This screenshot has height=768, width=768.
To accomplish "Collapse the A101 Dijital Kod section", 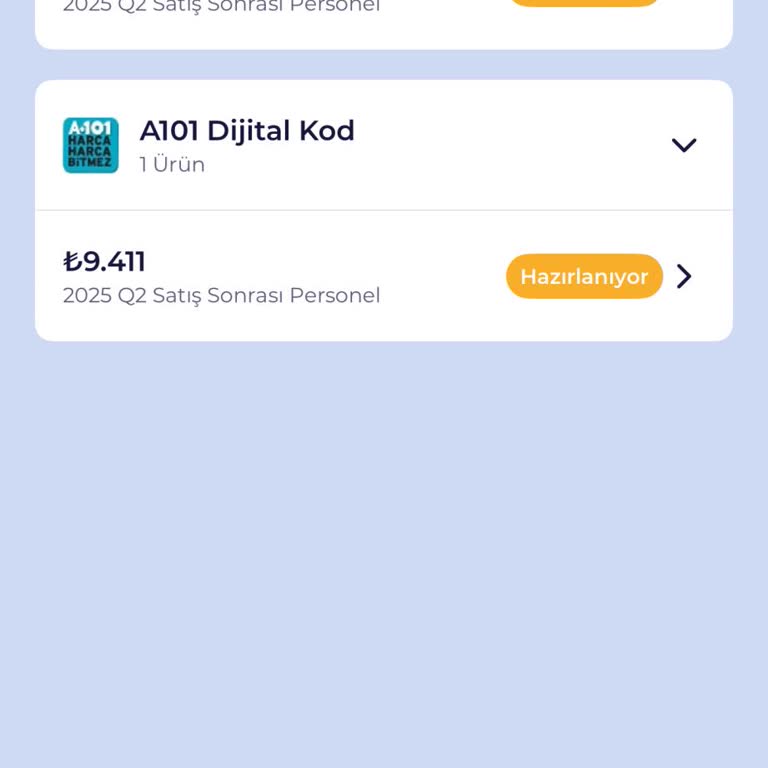I will (683, 146).
